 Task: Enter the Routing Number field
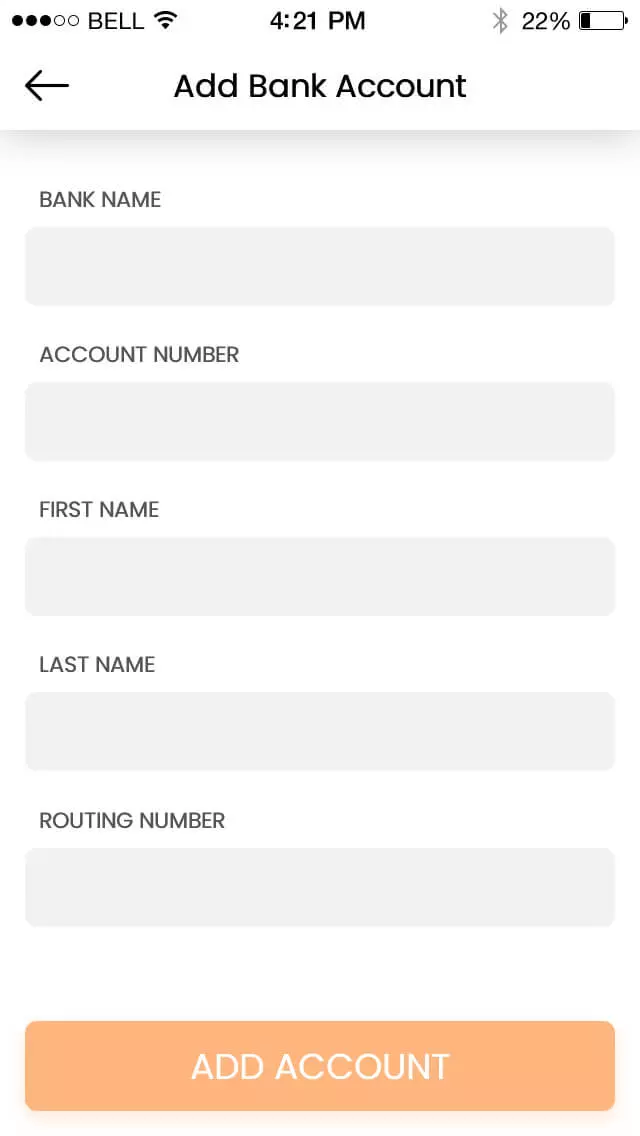point(320,887)
